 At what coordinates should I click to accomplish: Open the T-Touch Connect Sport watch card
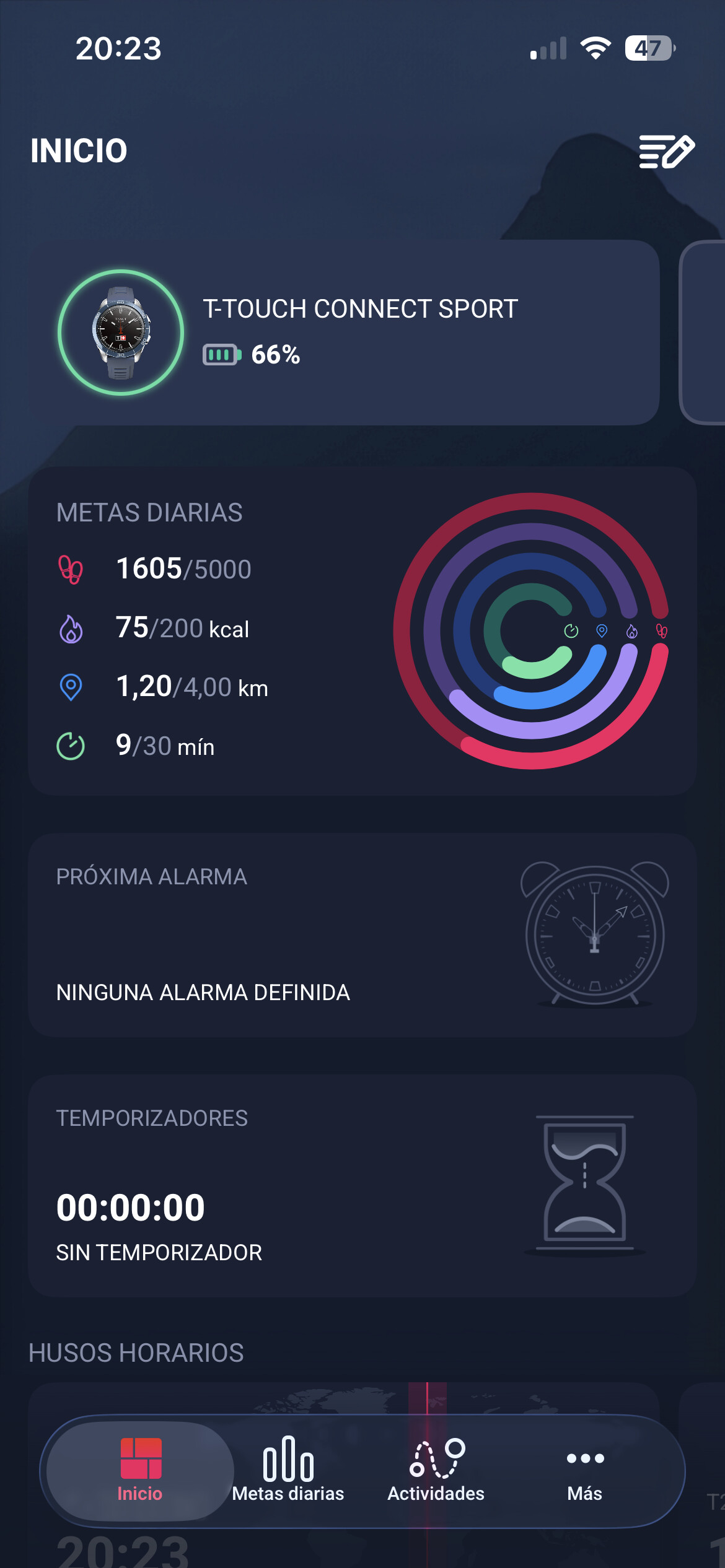click(x=344, y=333)
